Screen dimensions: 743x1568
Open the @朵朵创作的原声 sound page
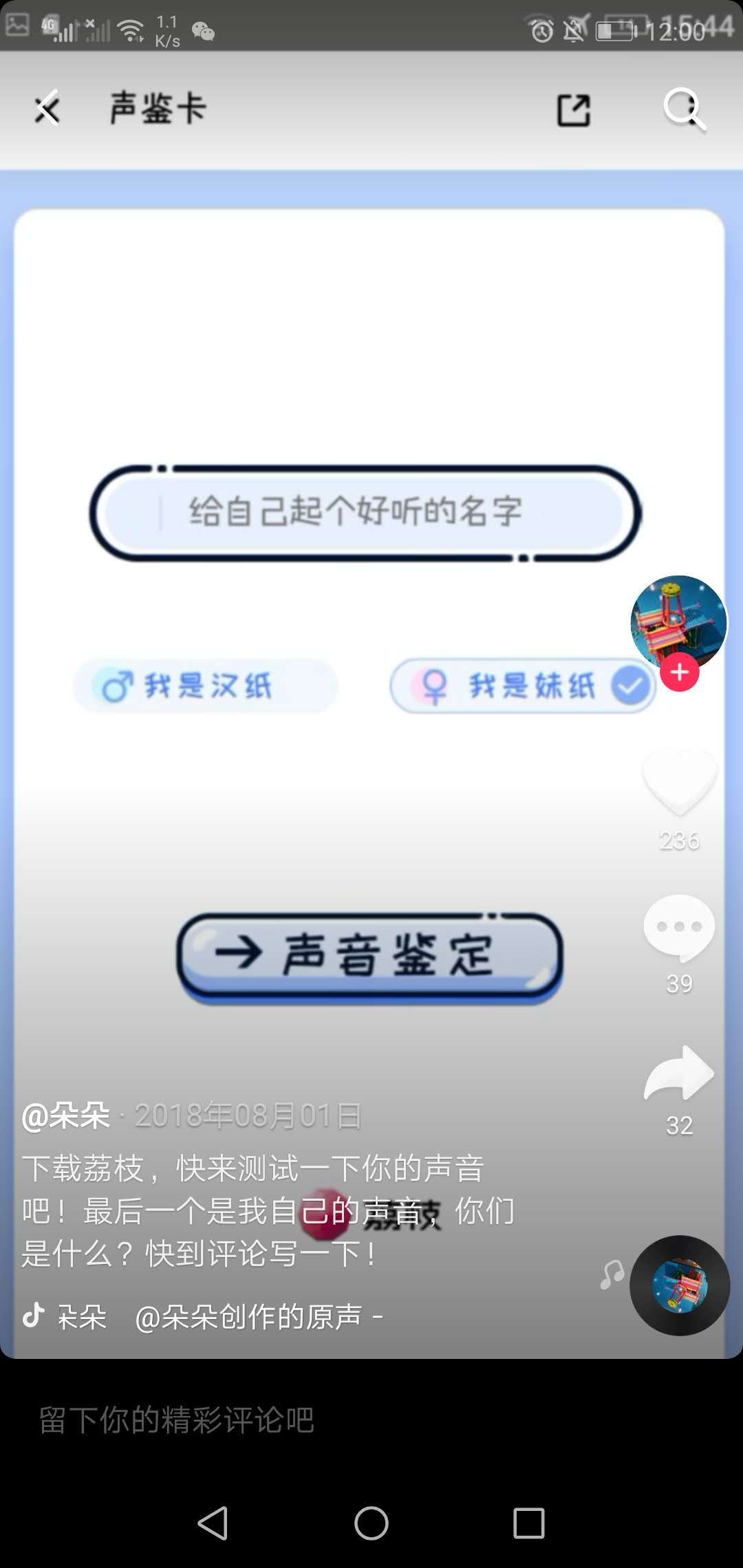point(248,1317)
